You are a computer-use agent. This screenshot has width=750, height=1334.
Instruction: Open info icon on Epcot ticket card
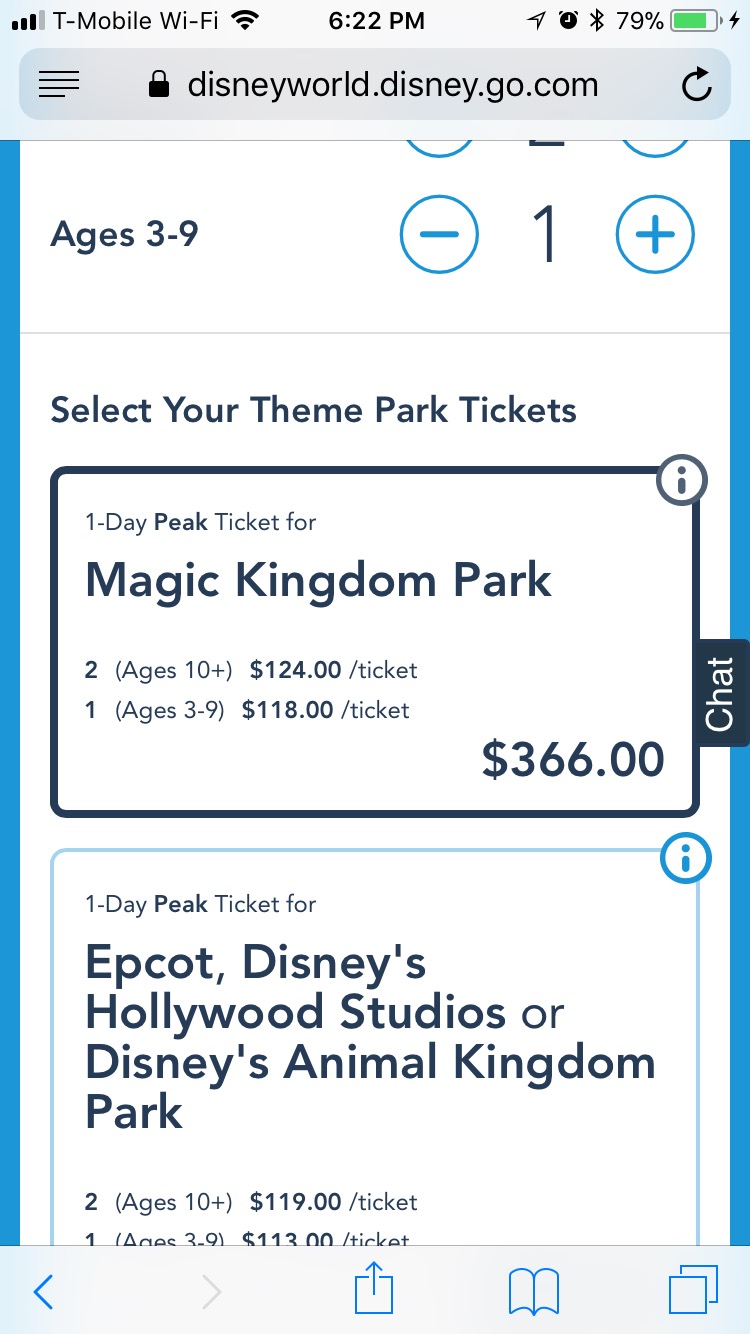[686, 857]
